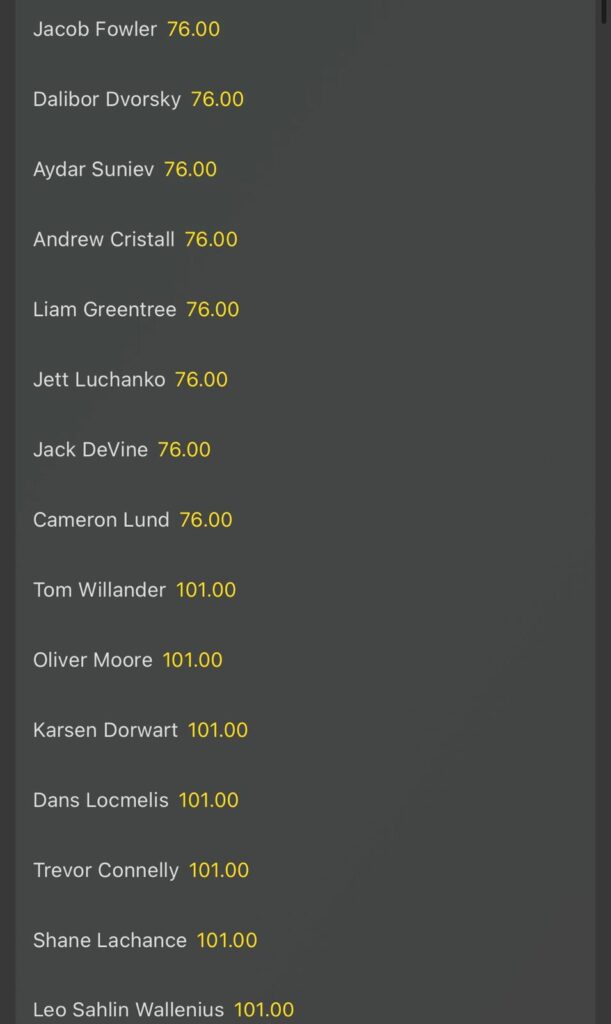Choose Cameron Lund at 76.00
The image size is (611, 1024).
(x=305, y=520)
